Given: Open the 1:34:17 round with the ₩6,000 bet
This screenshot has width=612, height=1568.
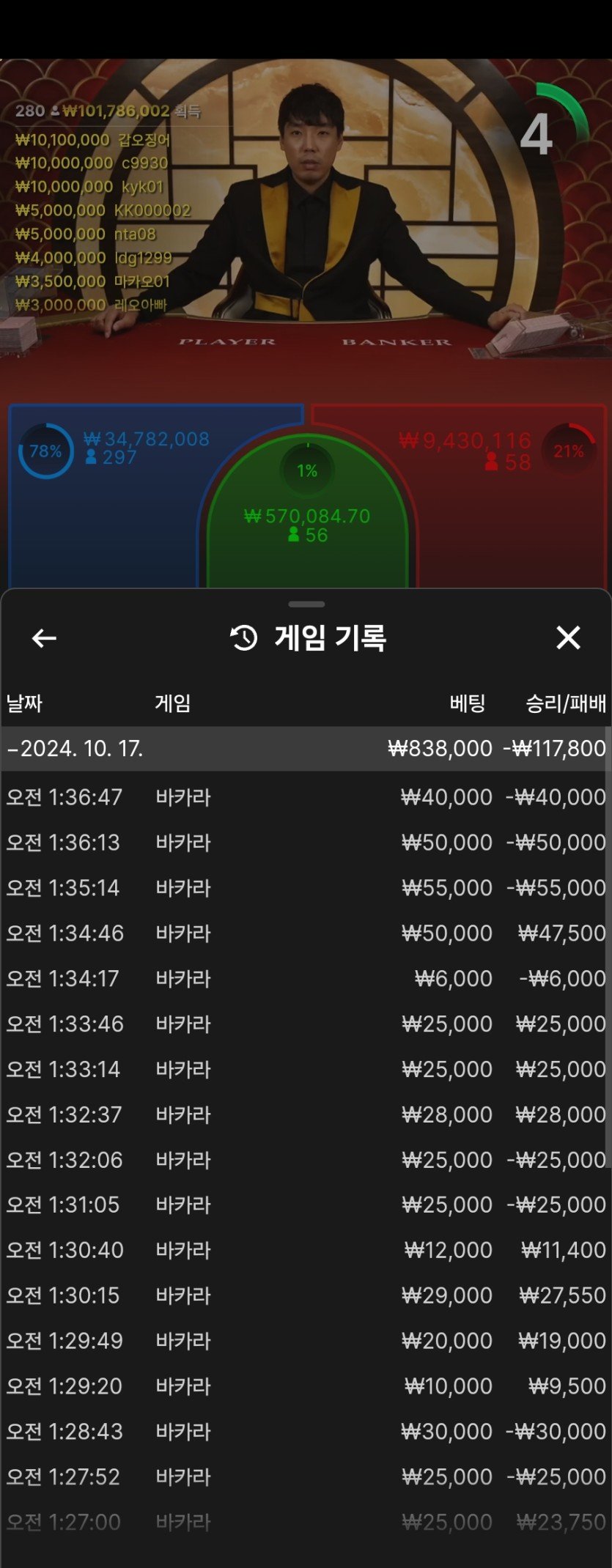Looking at the screenshot, I should [305, 979].
